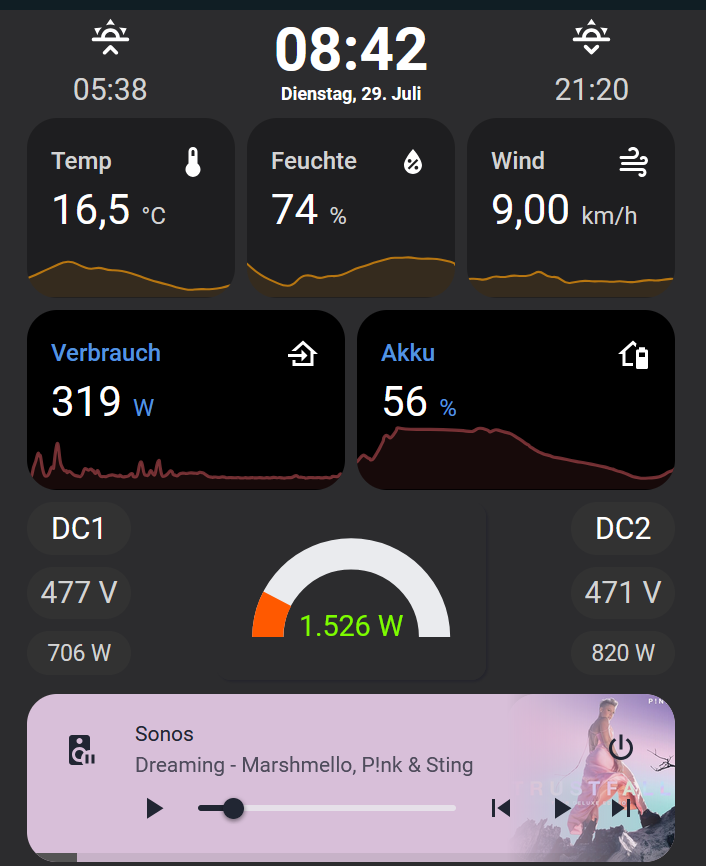
Task: Open the 1.526 W gauge card
Action: [x=351, y=592]
